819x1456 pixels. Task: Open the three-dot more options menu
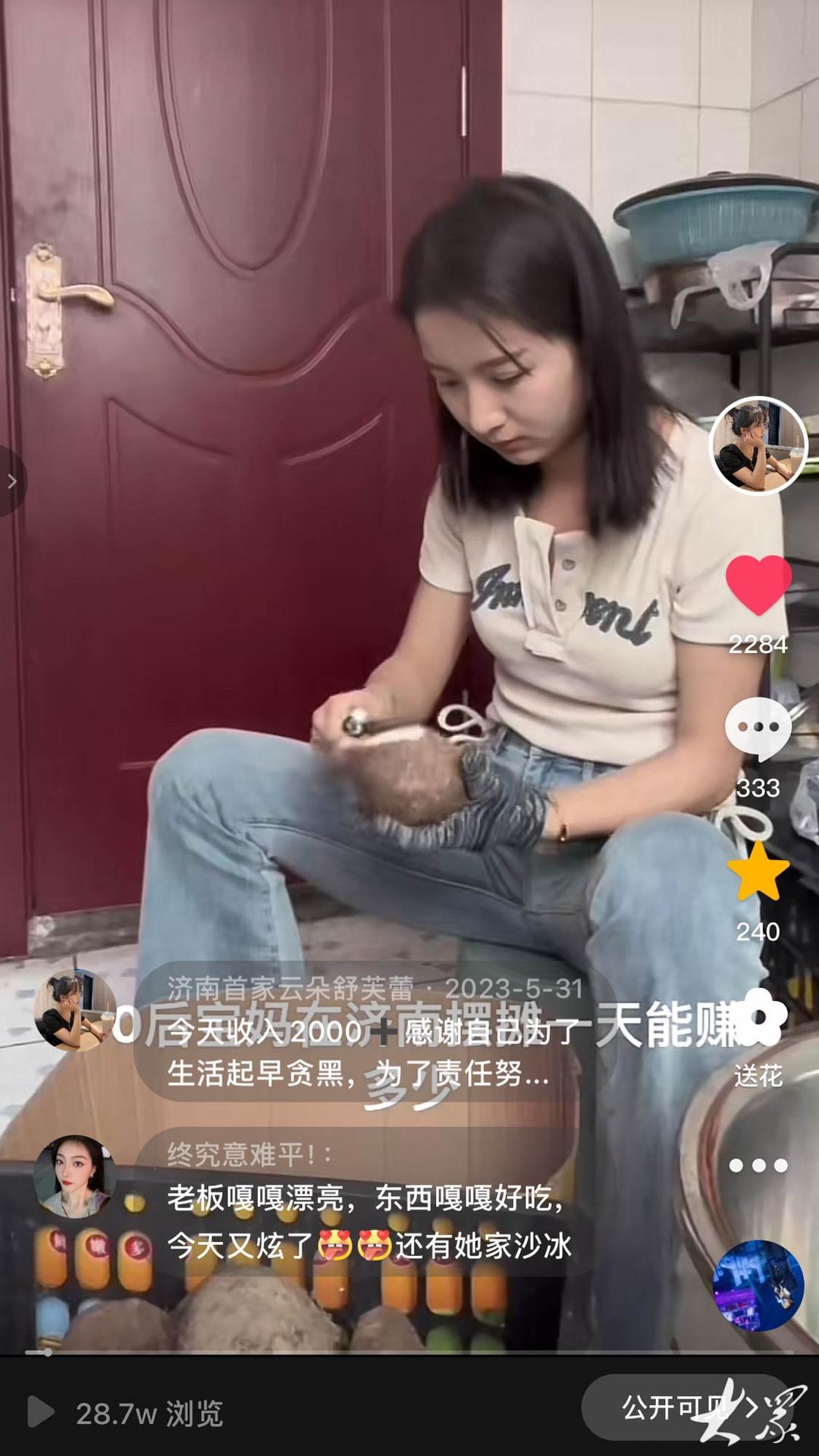click(x=758, y=1166)
